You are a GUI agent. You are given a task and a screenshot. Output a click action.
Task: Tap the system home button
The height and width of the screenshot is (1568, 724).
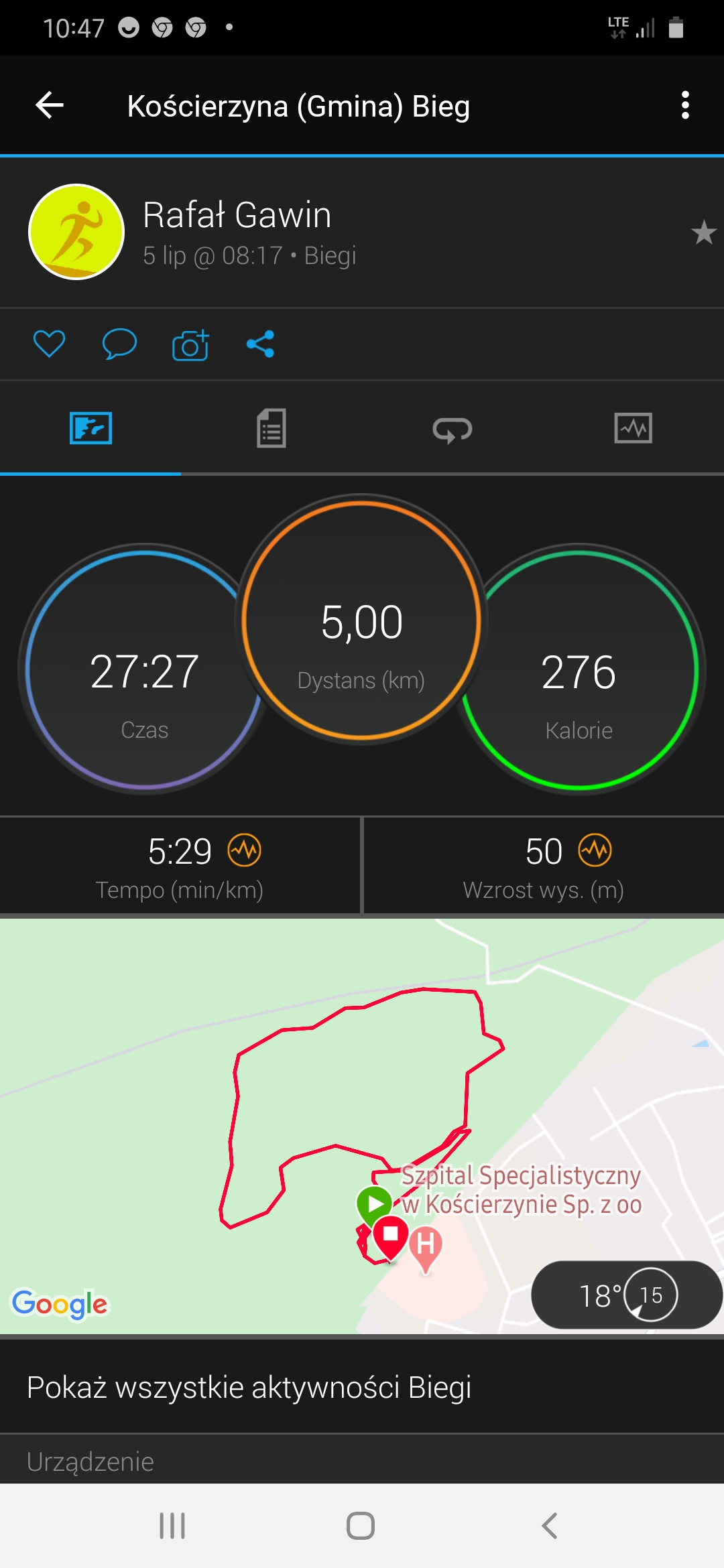pos(361,1526)
